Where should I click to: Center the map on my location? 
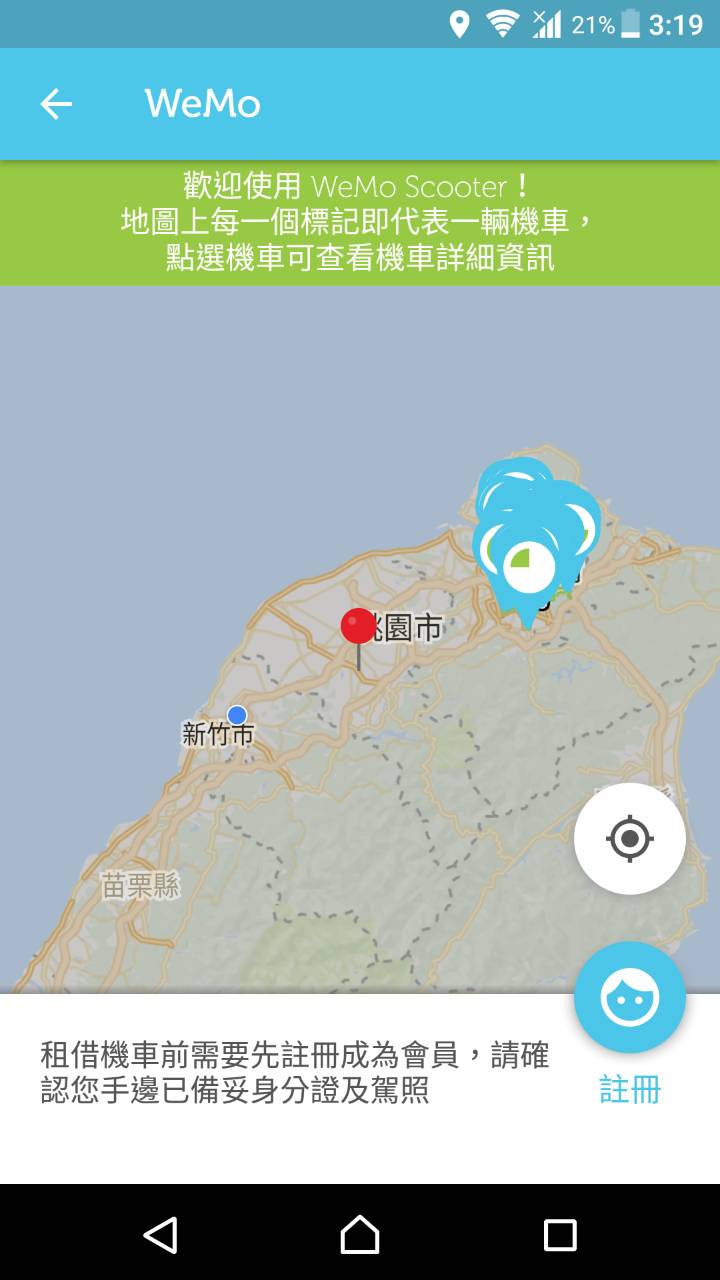pyautogui.click(x=630, y=838)
